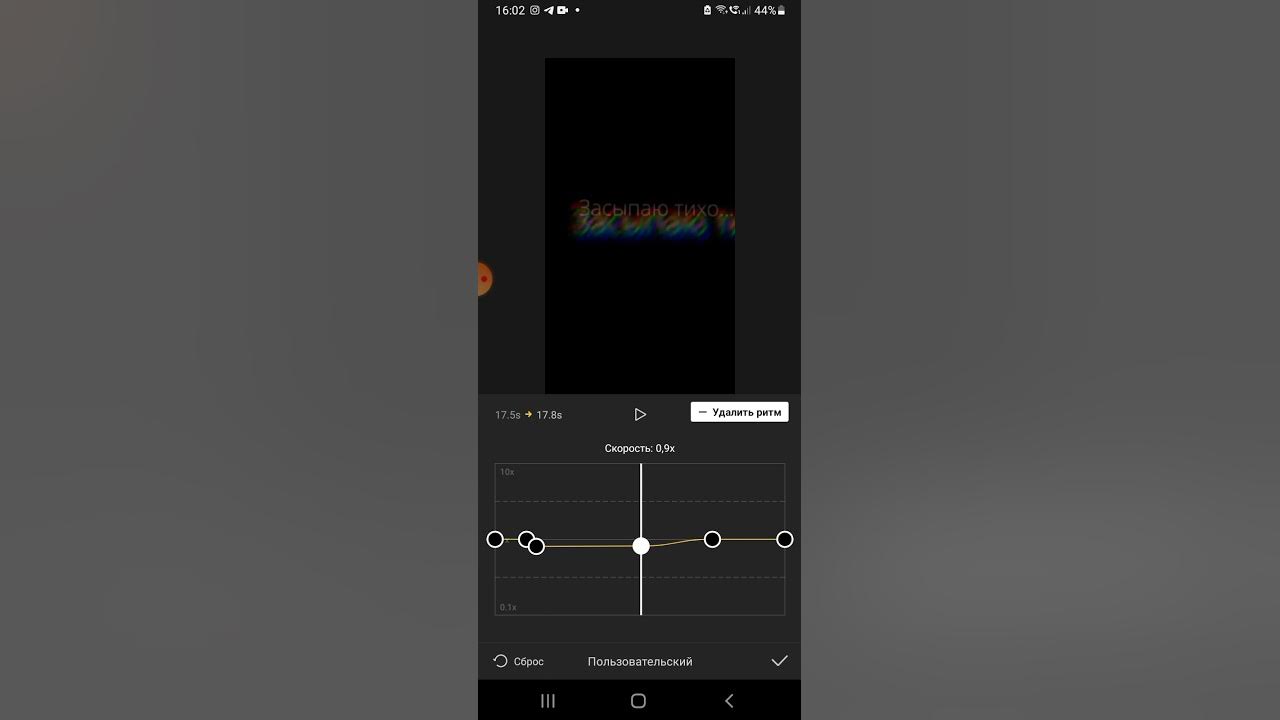The width and height of the screenshot is (1280, 720).
Task: Select the leftmost beat point on curve
Action: click(x=495, y=539)
